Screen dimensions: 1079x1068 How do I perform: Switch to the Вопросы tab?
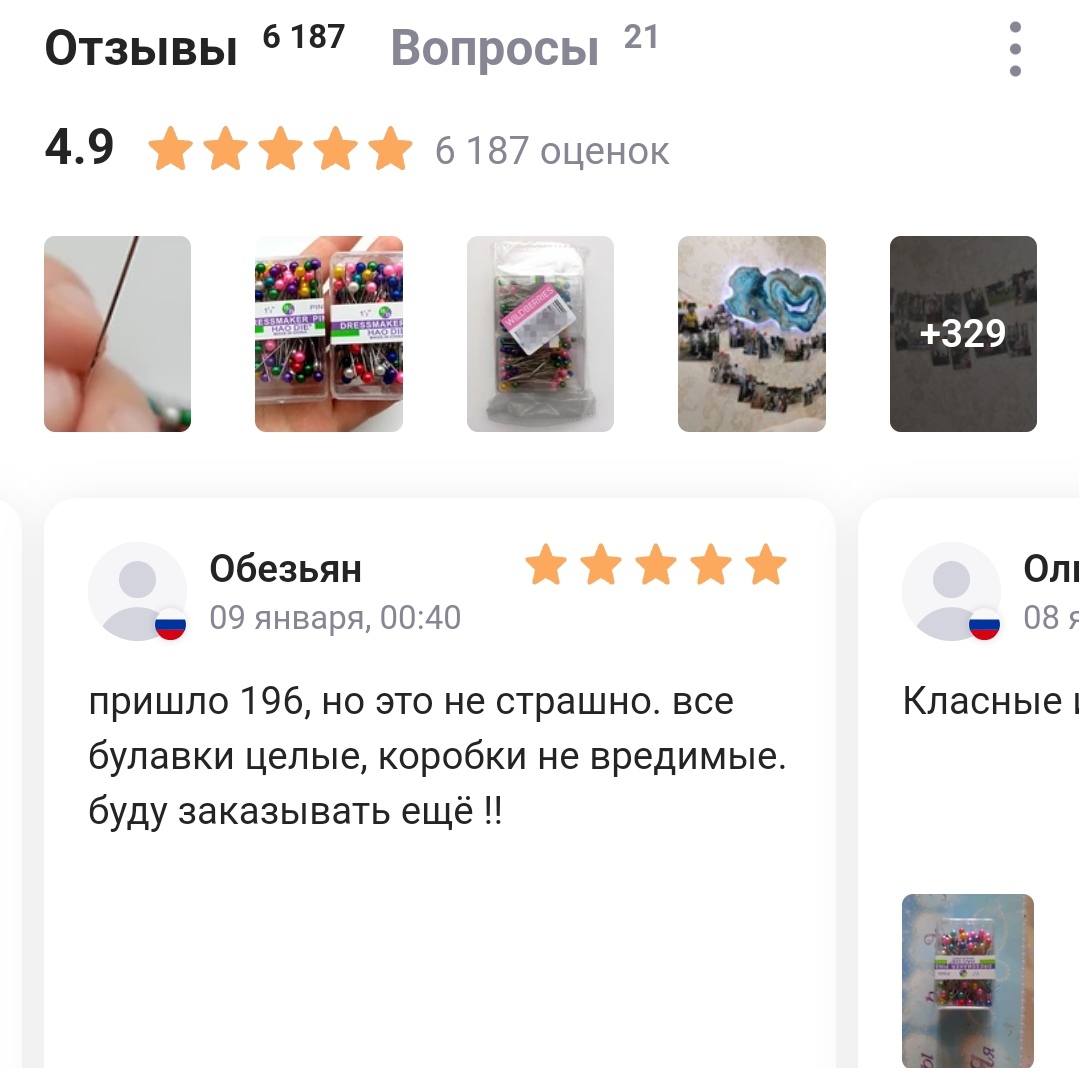click(494, 48)
